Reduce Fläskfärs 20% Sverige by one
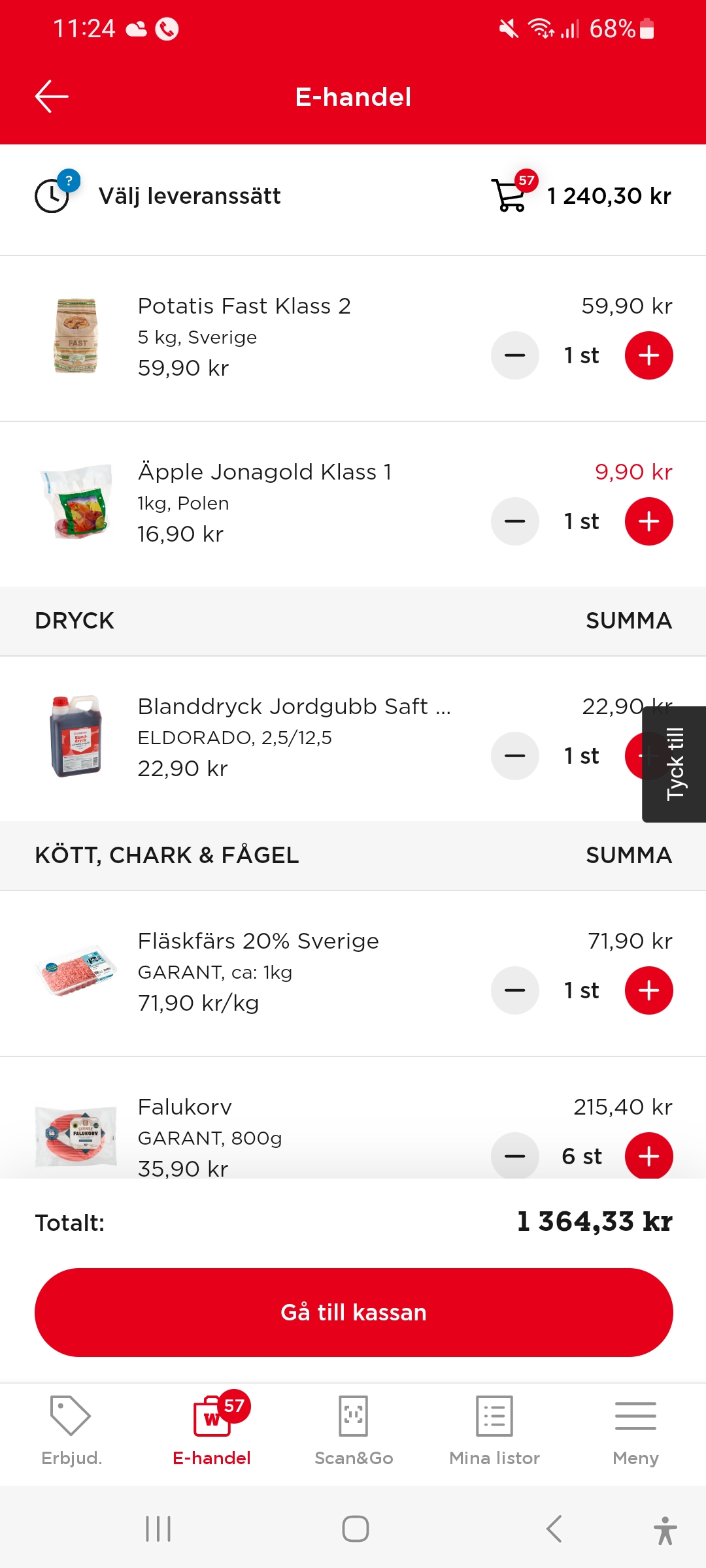The height and width of the screenshot is (1568, 706). tap(515, 990)
